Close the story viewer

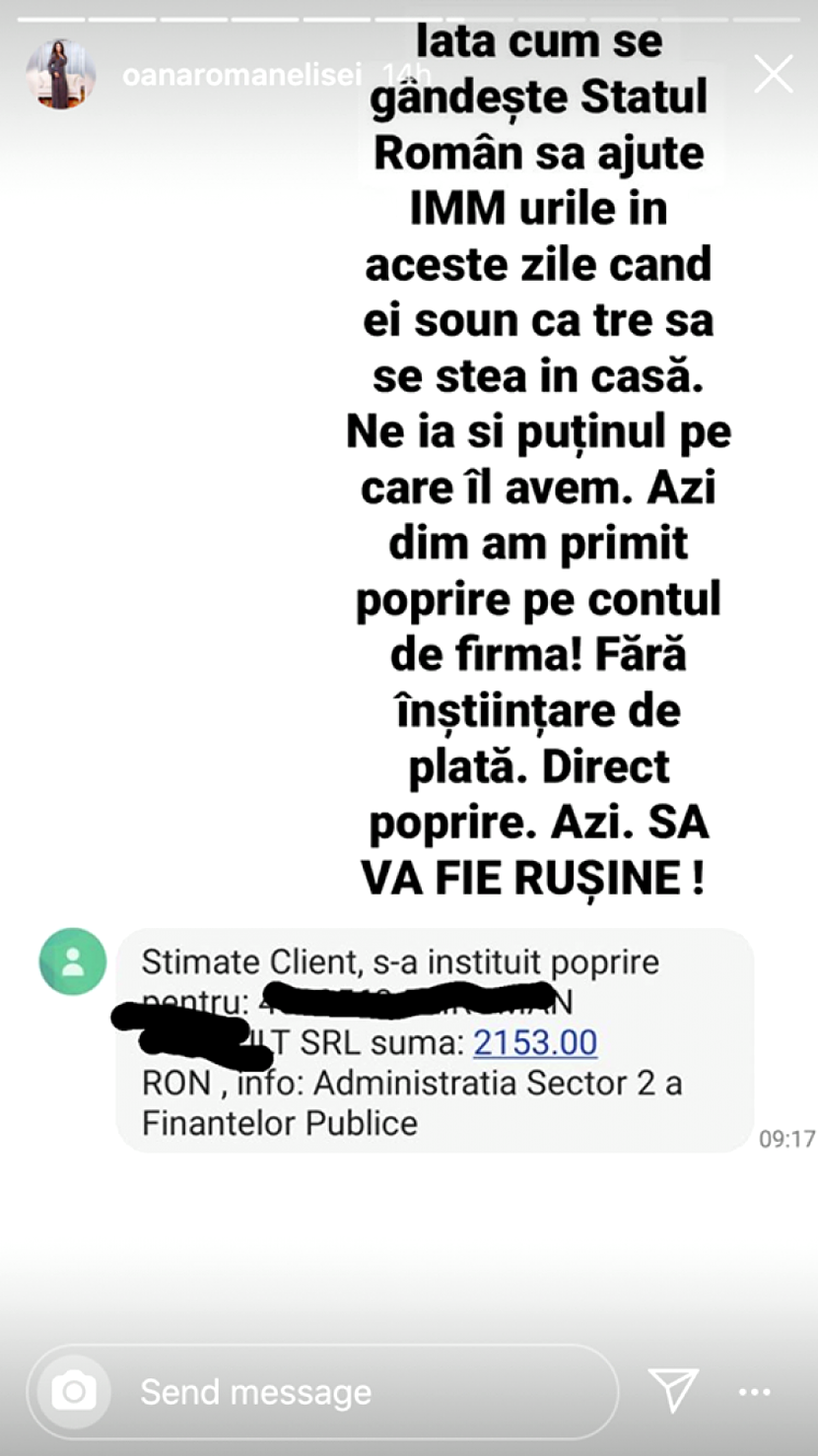tap(773, 75)
